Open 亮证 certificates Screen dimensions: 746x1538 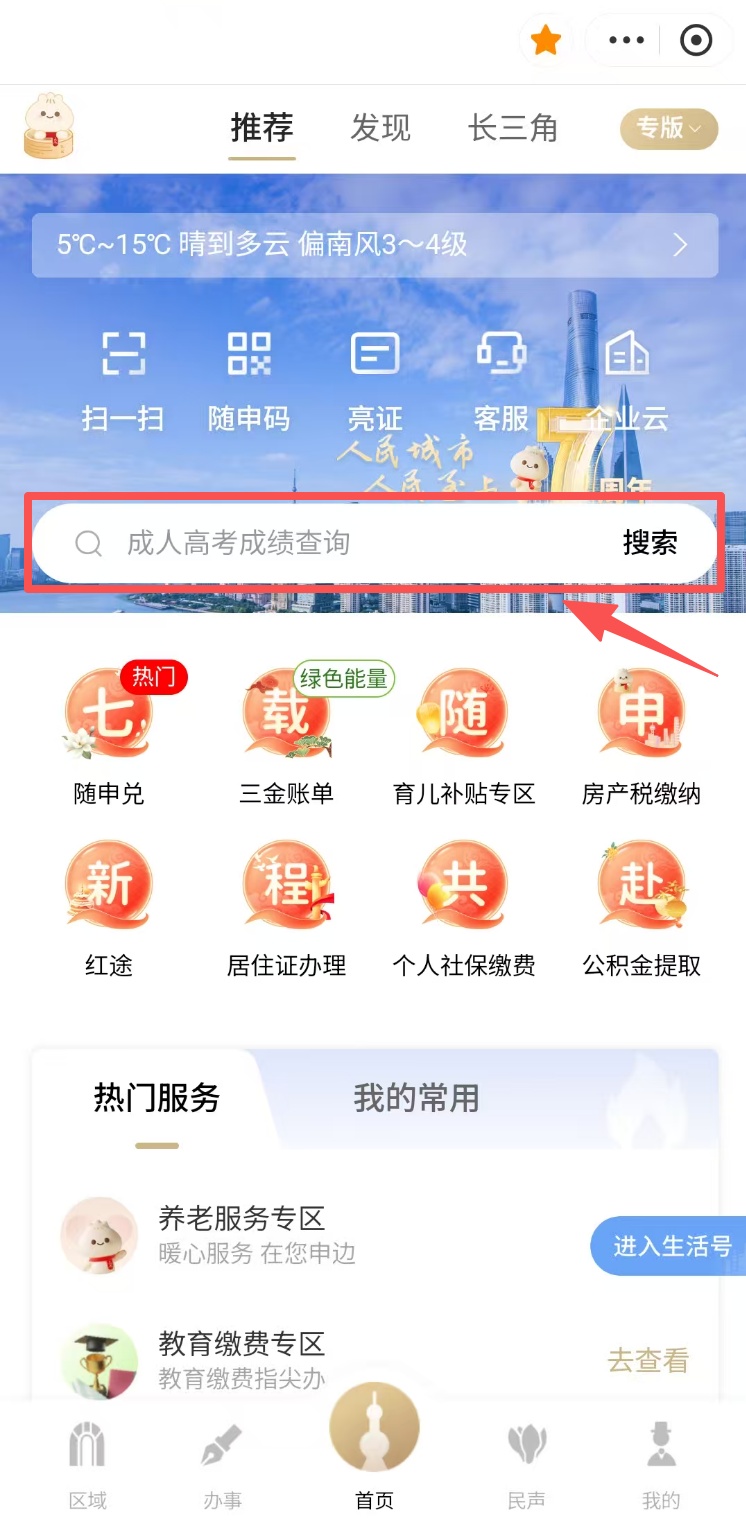point(375,380)
